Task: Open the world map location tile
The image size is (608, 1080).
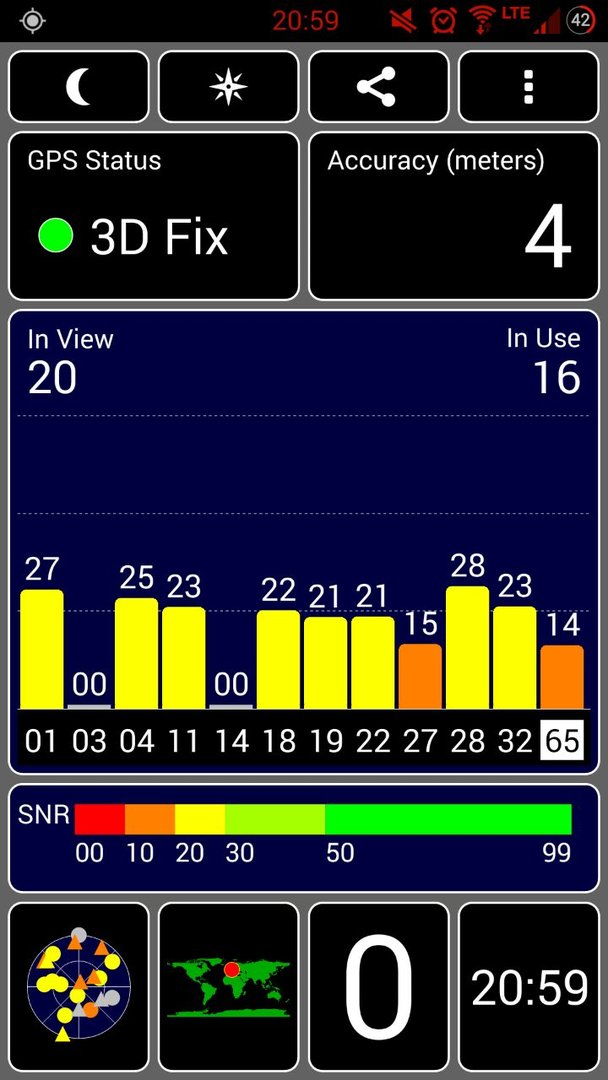Action: point(229,987)
